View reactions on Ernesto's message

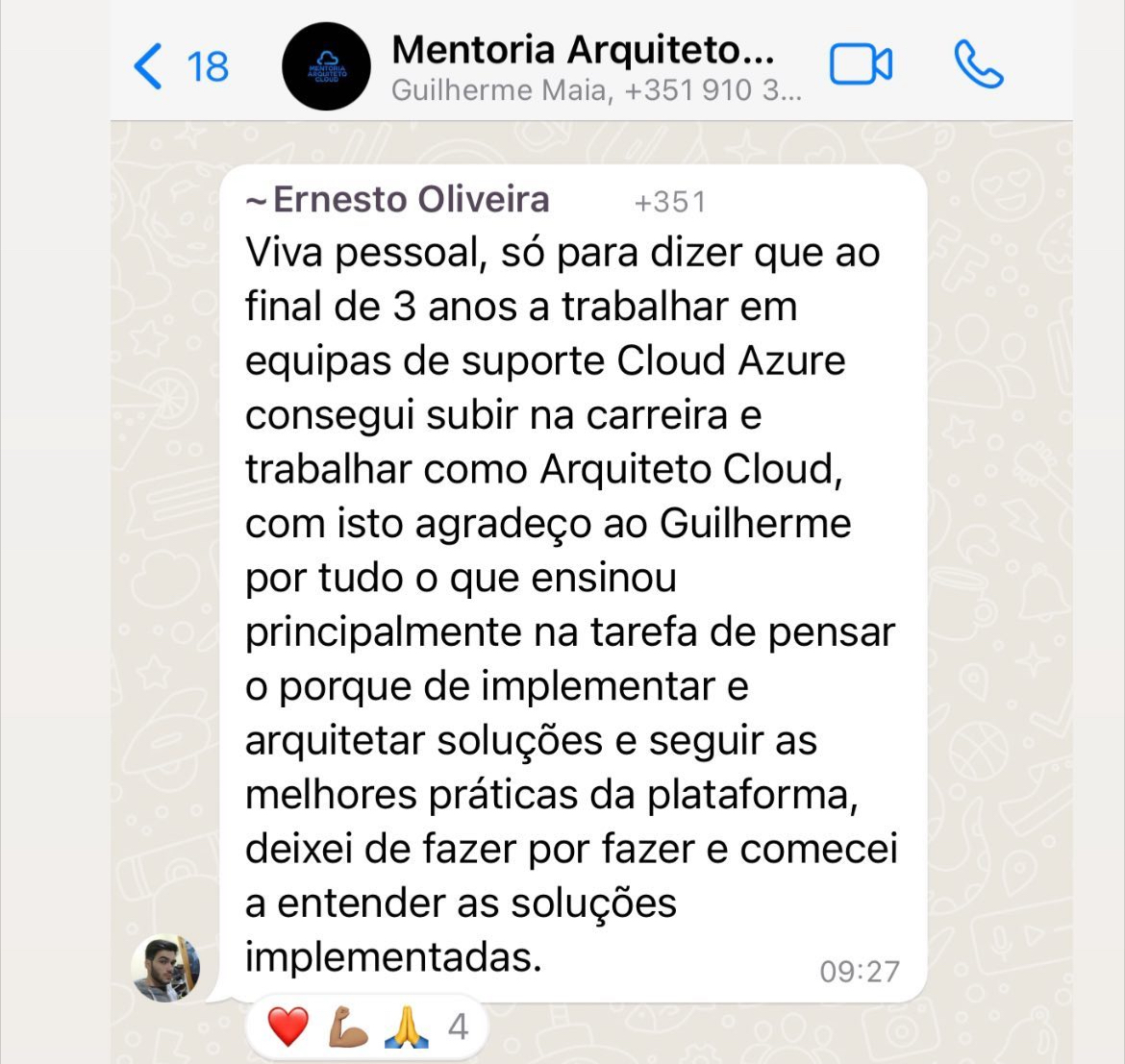point(367,1027)
